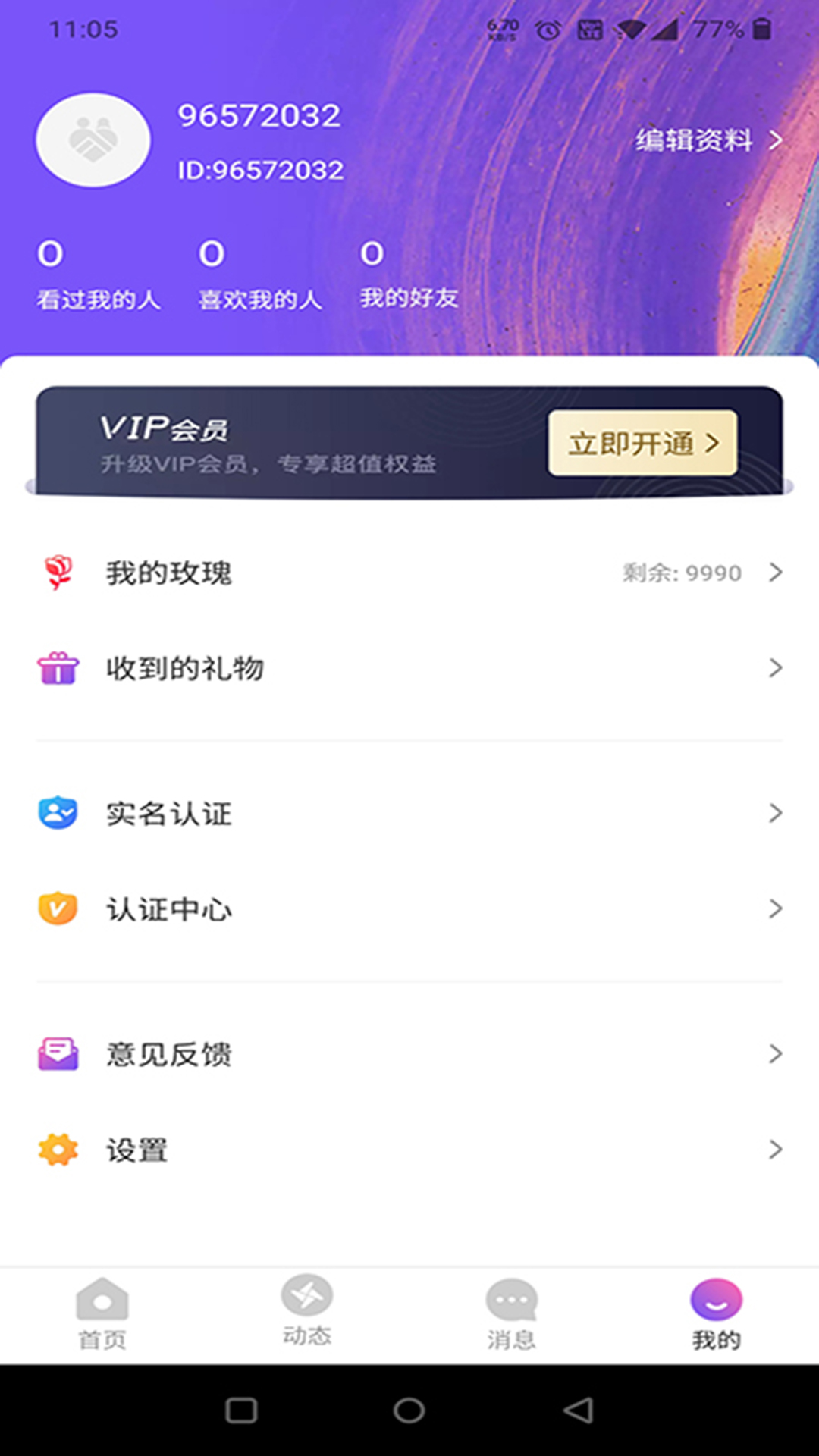
Task: Open 意见反馈 feedback page
Action: [409, 1054]
